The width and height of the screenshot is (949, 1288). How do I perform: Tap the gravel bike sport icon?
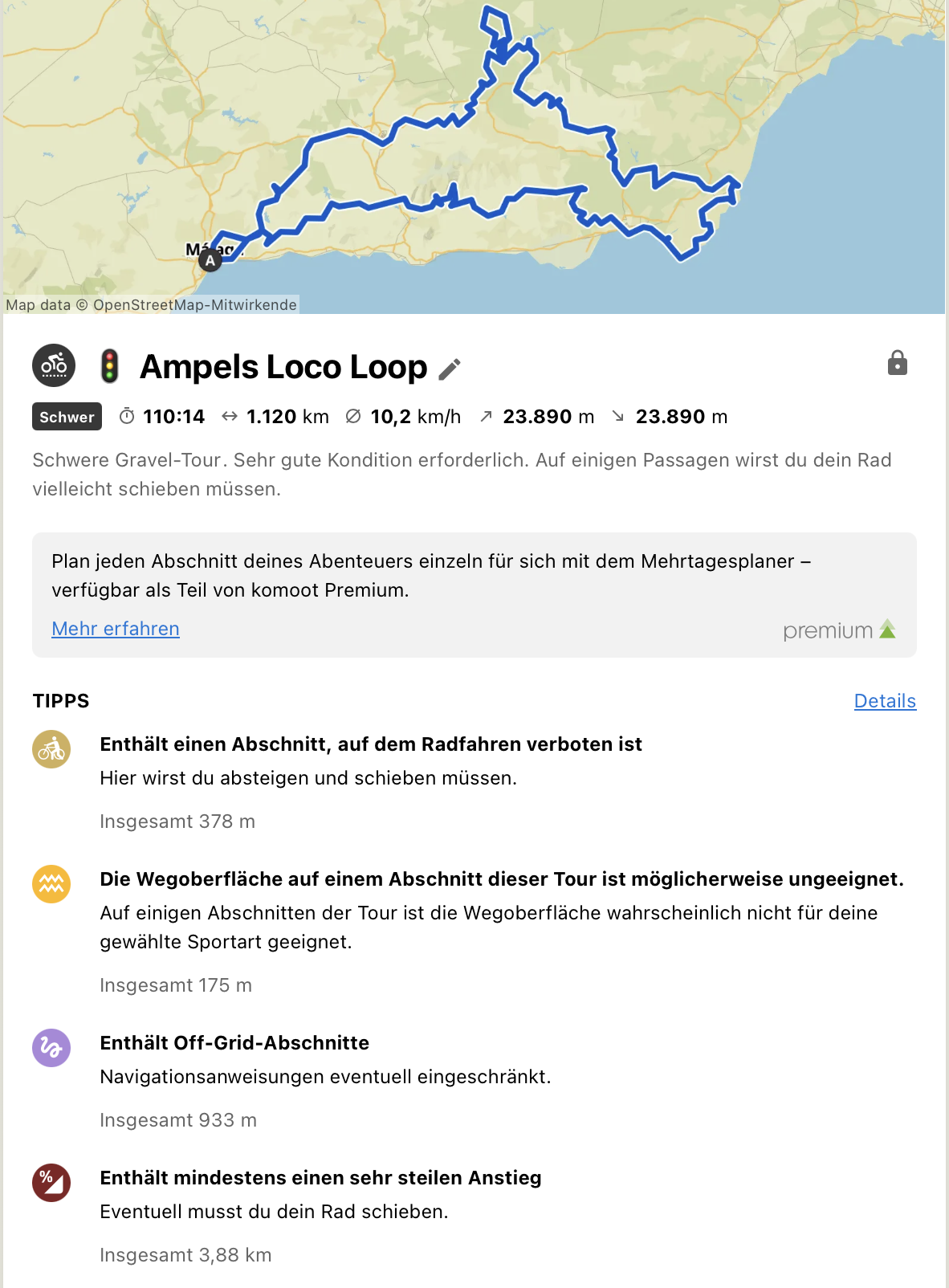(x=54, y=365)
